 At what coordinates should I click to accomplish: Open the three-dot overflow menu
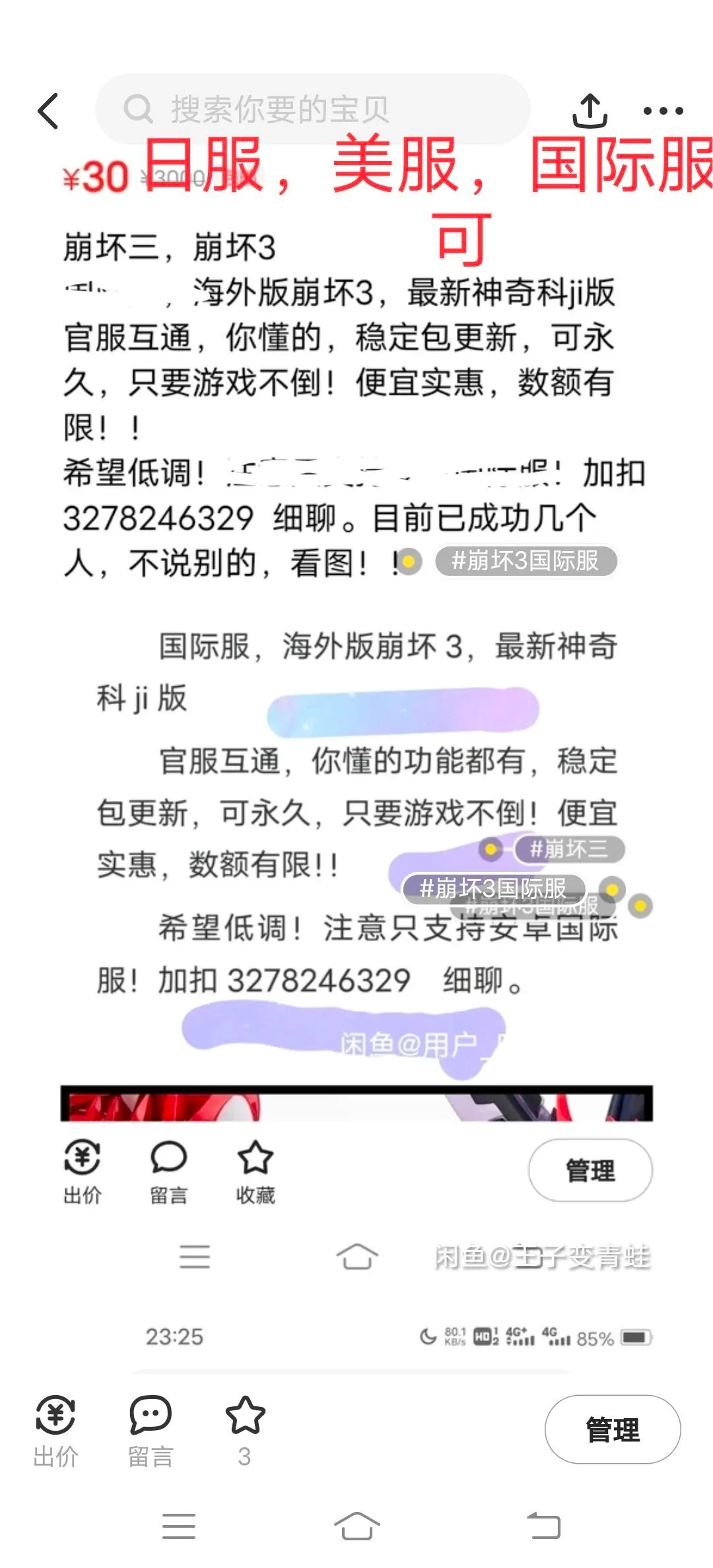click(x=663, y=111)
